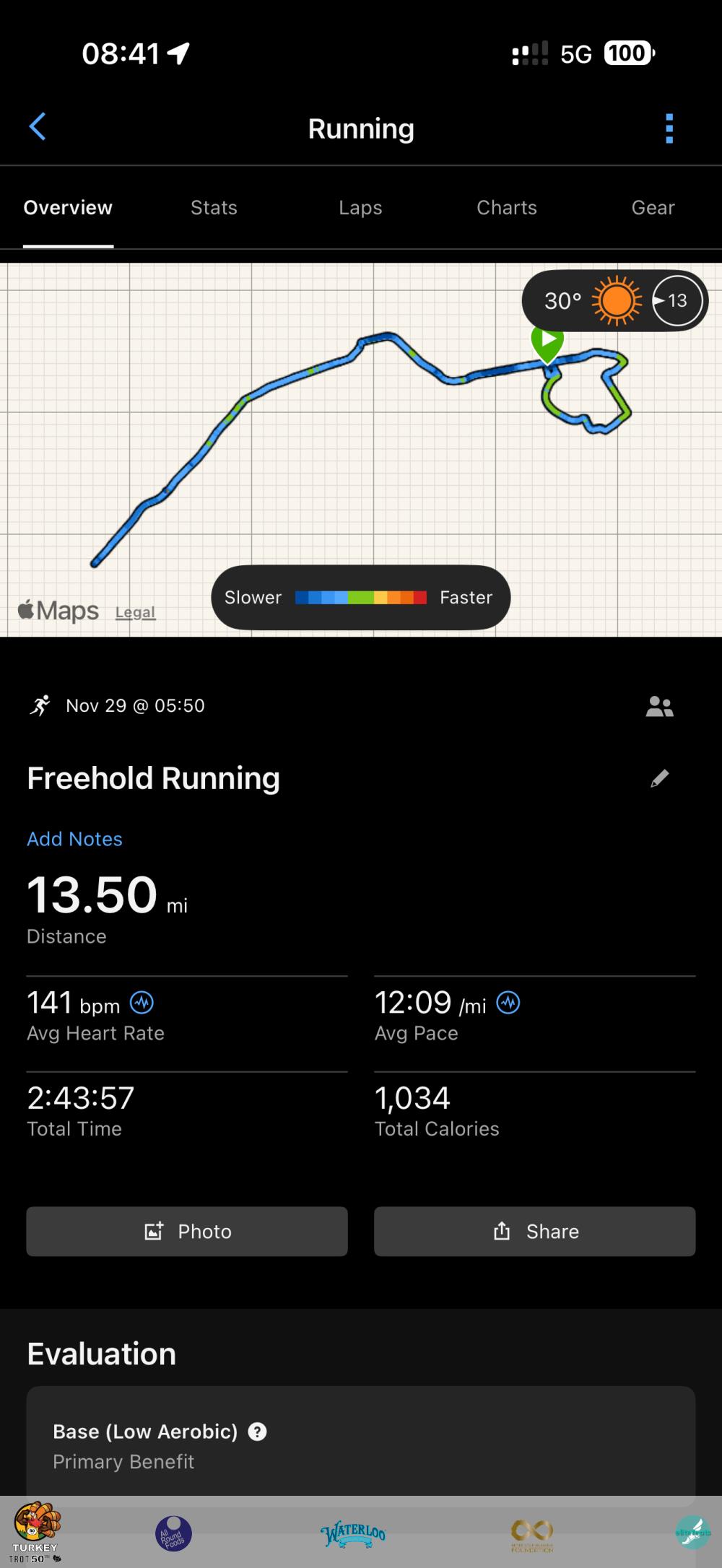
Task: Add a photo to the activity
Action: tap(187, 1232)
